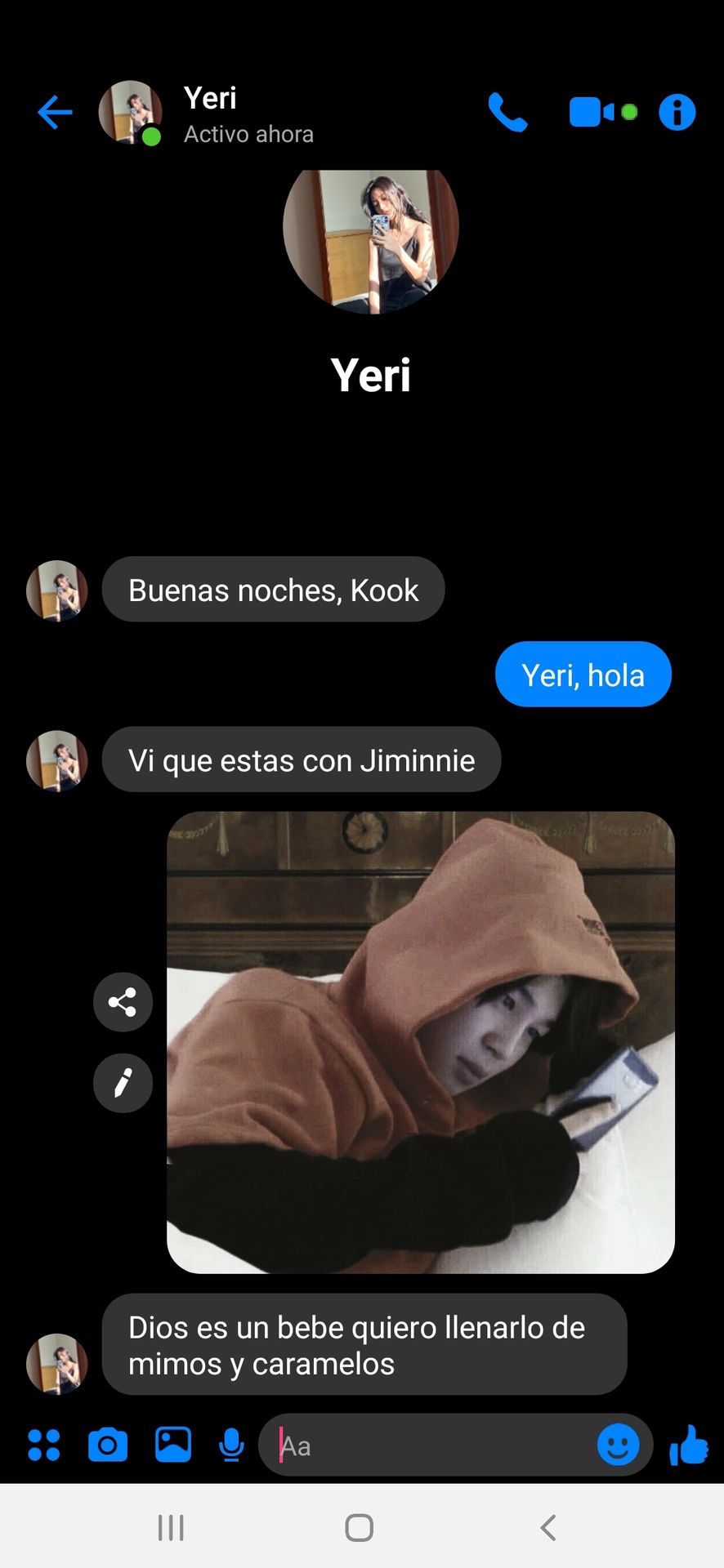Record a voice message with microphone

click(x=232, y=1445)
